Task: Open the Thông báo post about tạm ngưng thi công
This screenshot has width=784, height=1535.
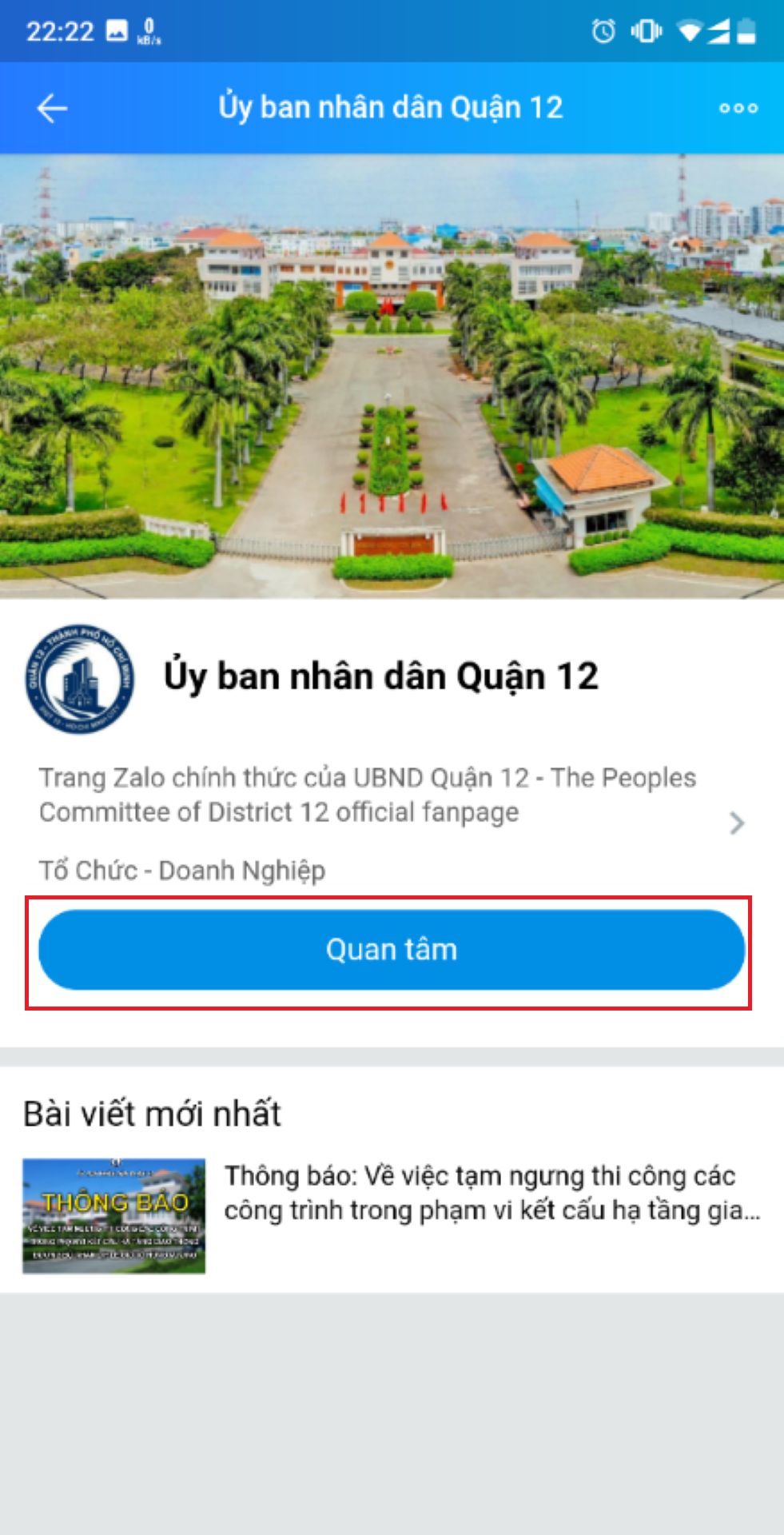Action: (x=491, y=1193)
